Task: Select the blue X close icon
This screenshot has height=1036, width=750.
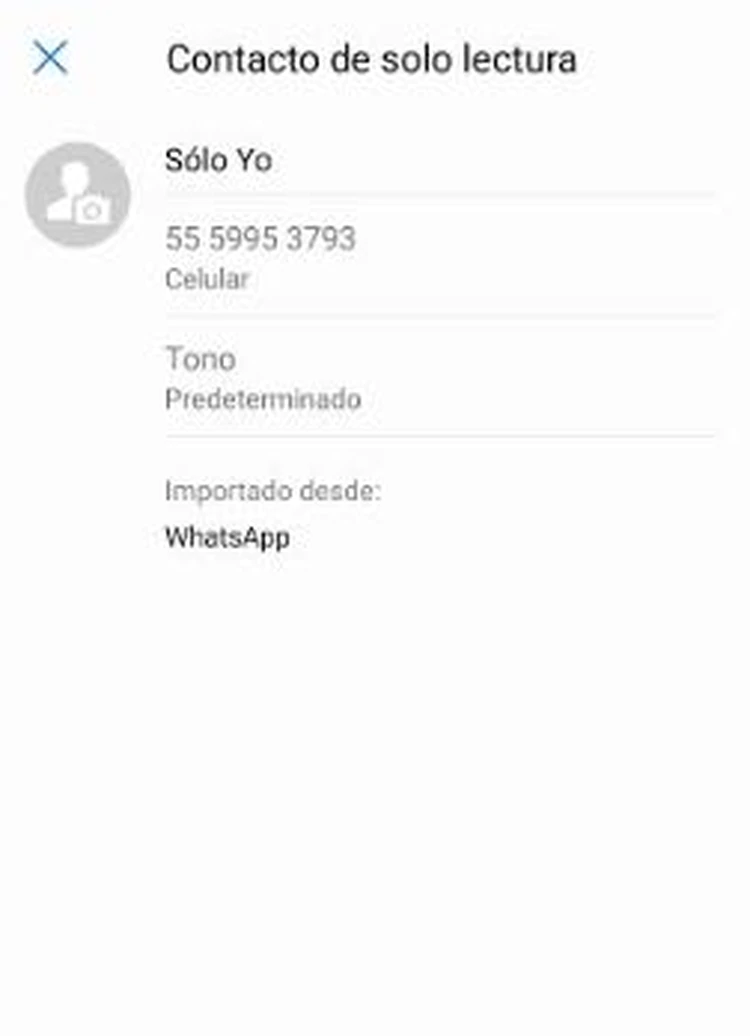Action: tap(50, 58)
